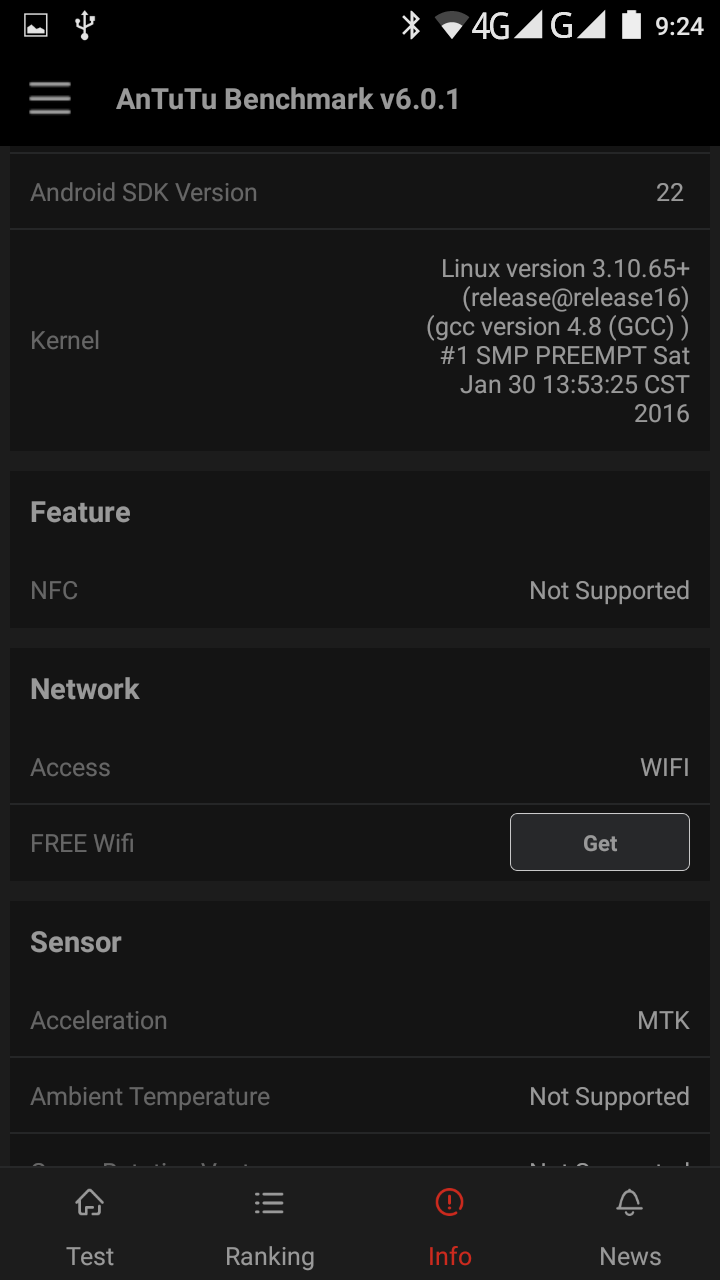Select the Info tab

[x=450, y=1226]
